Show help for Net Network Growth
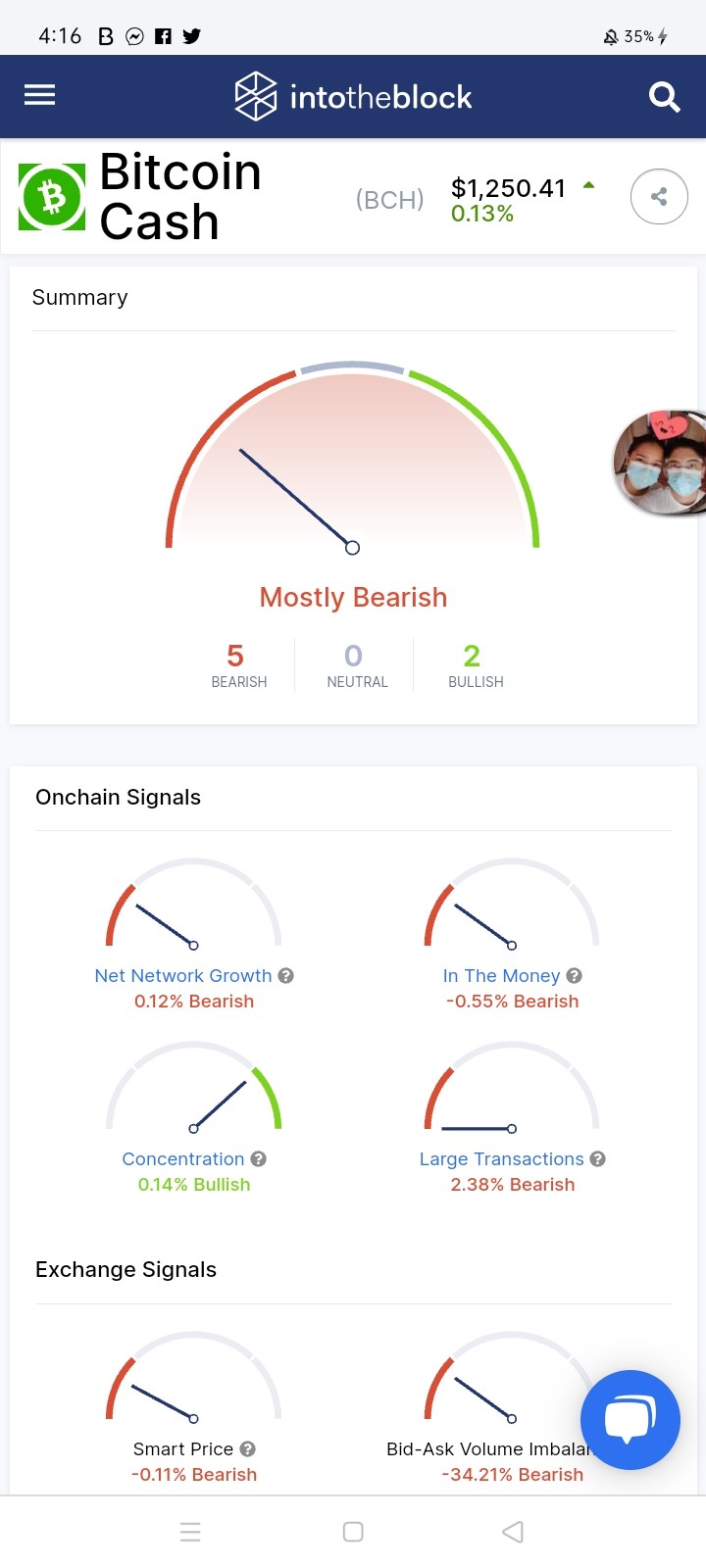The height and width of the screenshot is (1568, 706). [x=286, y=976]
